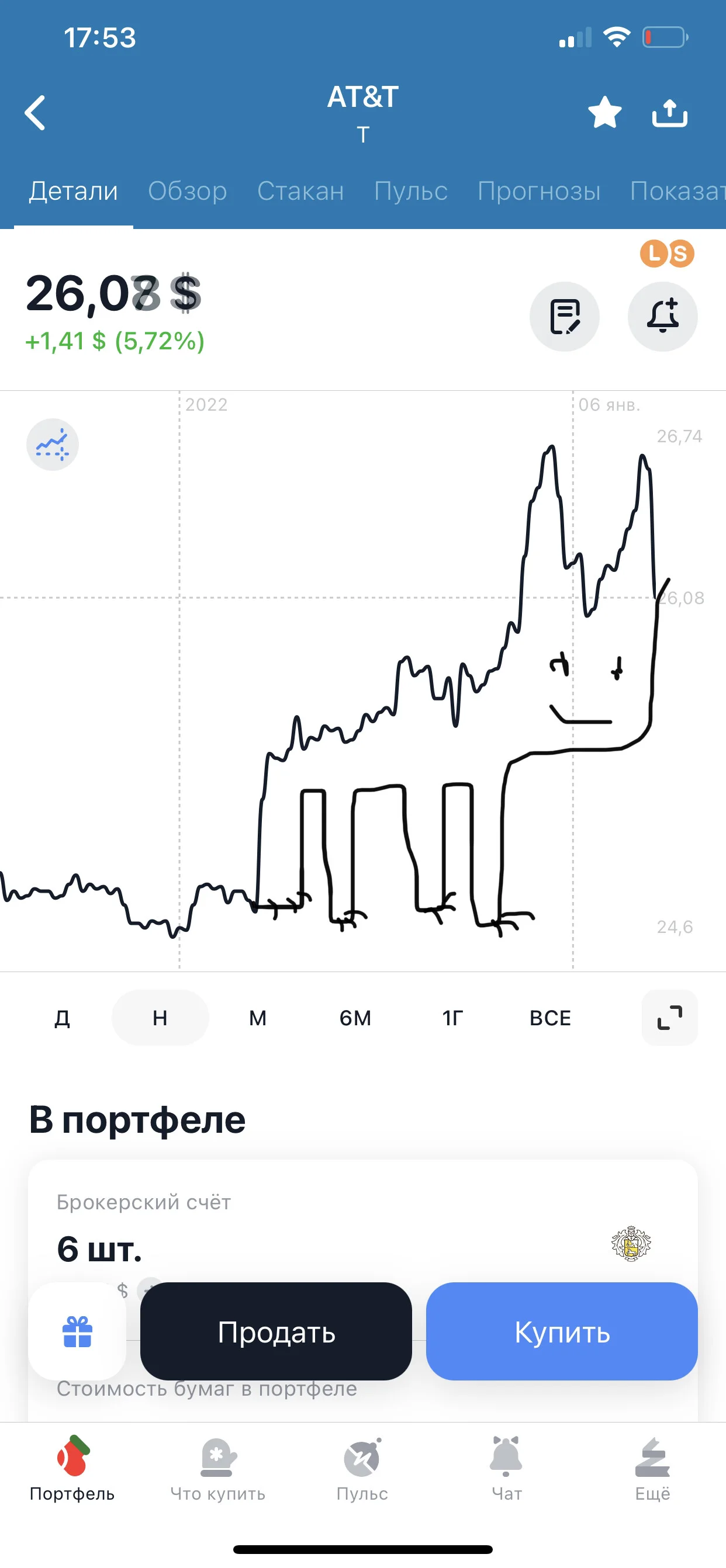Select the ВСЕ chart period
The height and width of the screenshot is (1568, 726).
550,1018
